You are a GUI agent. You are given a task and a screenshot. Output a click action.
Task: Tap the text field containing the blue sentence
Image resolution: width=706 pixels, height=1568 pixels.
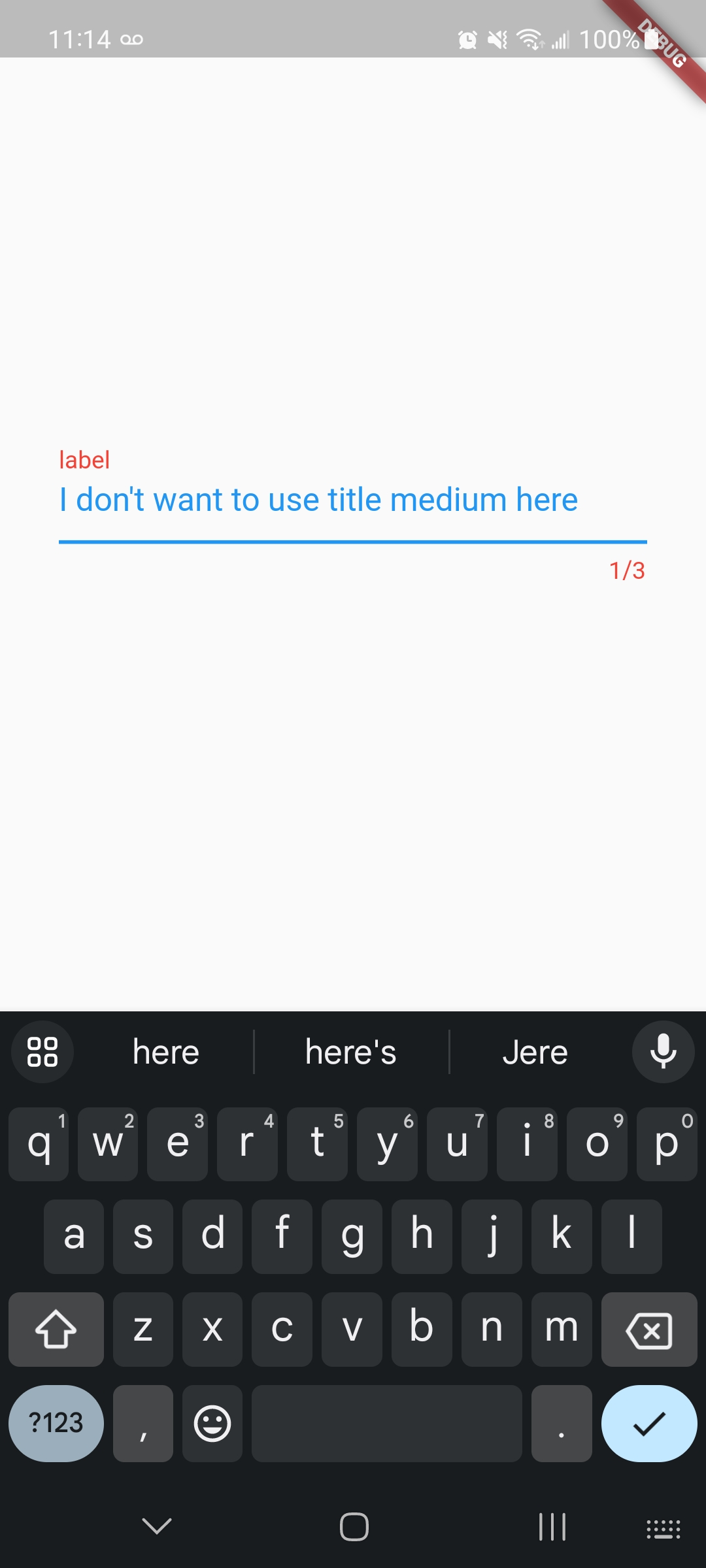tap(318, 498)
